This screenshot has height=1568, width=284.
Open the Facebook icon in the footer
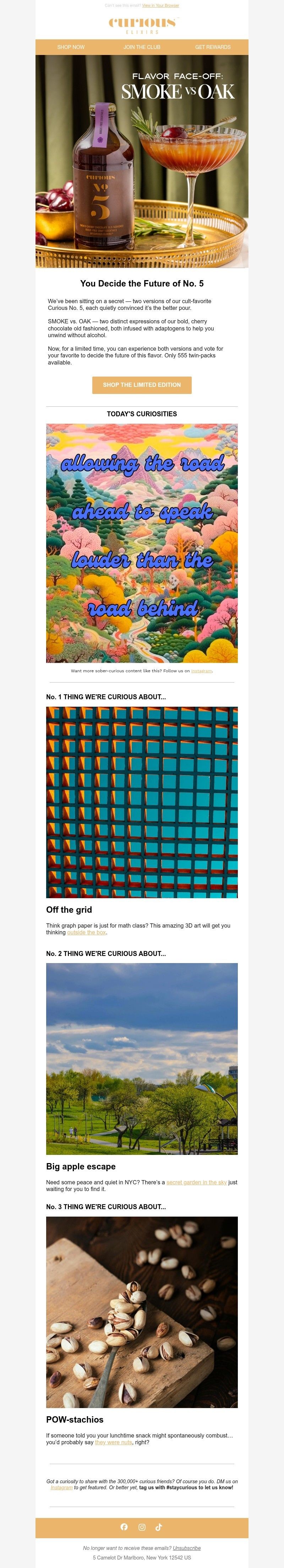click(x=124, y=1527)
